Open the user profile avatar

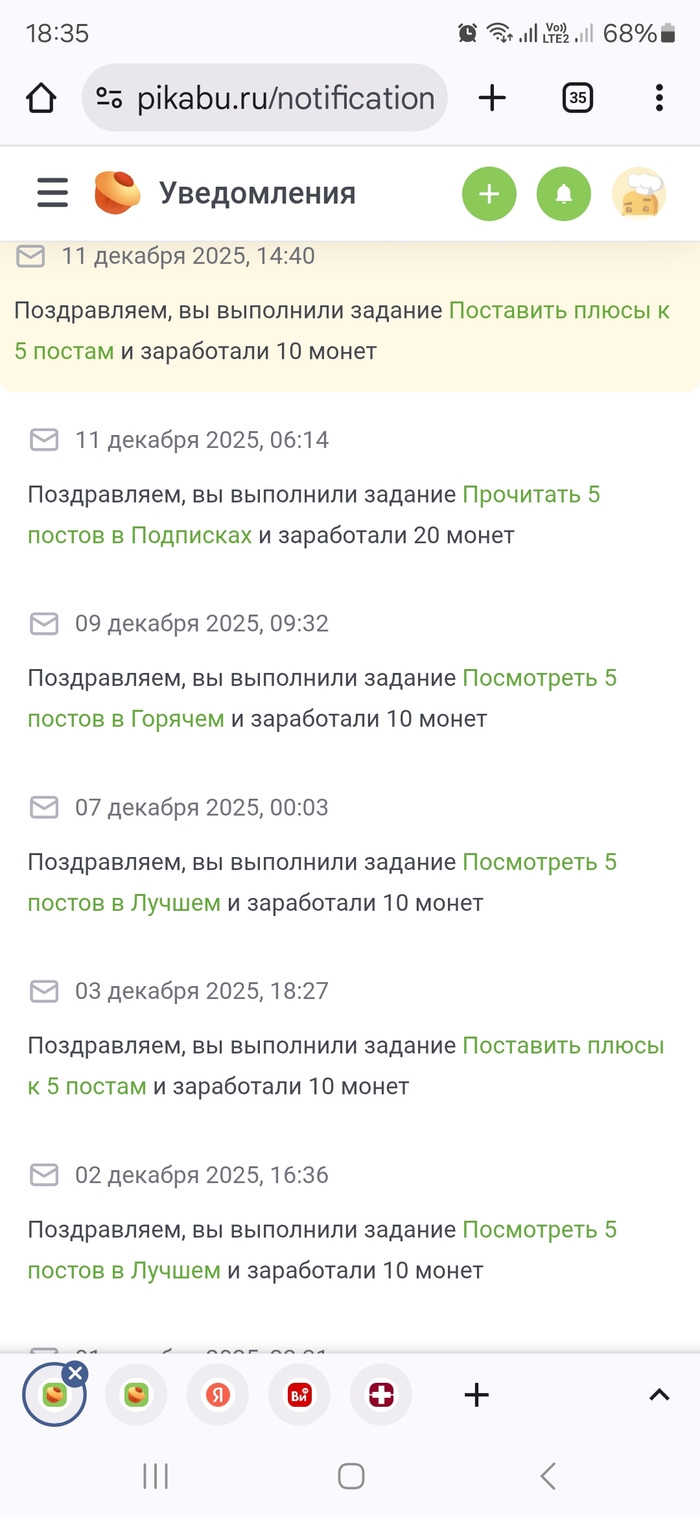coord(638,194)
